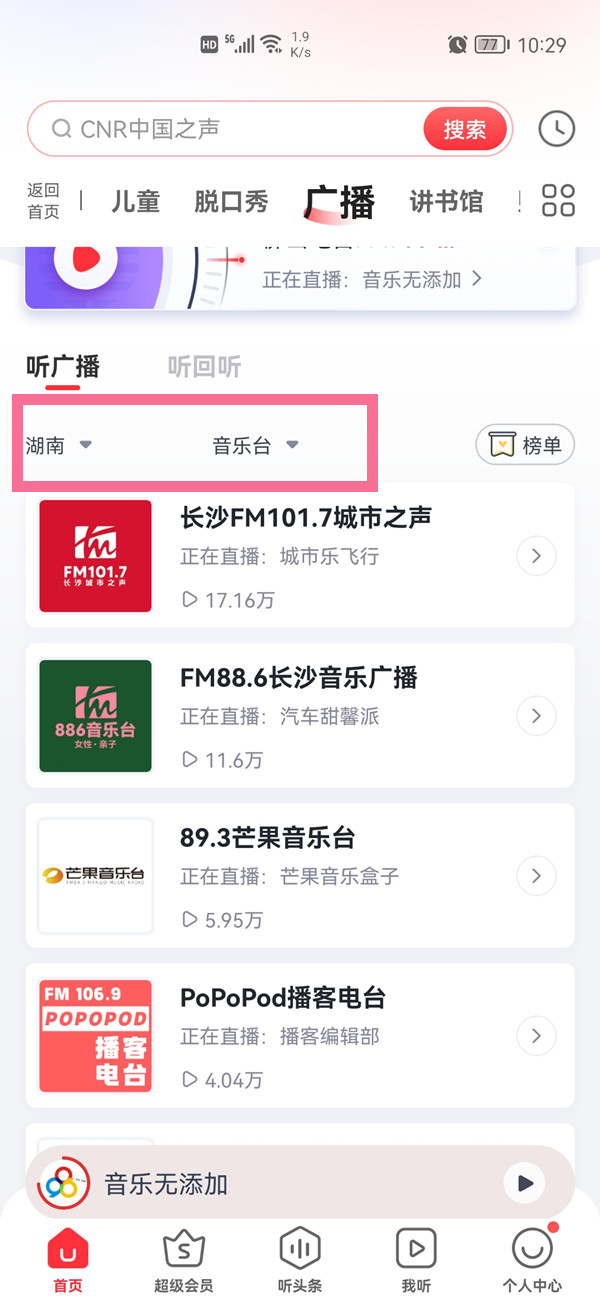
Task: Go to the 超级会员 tab
Action: coord(183,1260)
